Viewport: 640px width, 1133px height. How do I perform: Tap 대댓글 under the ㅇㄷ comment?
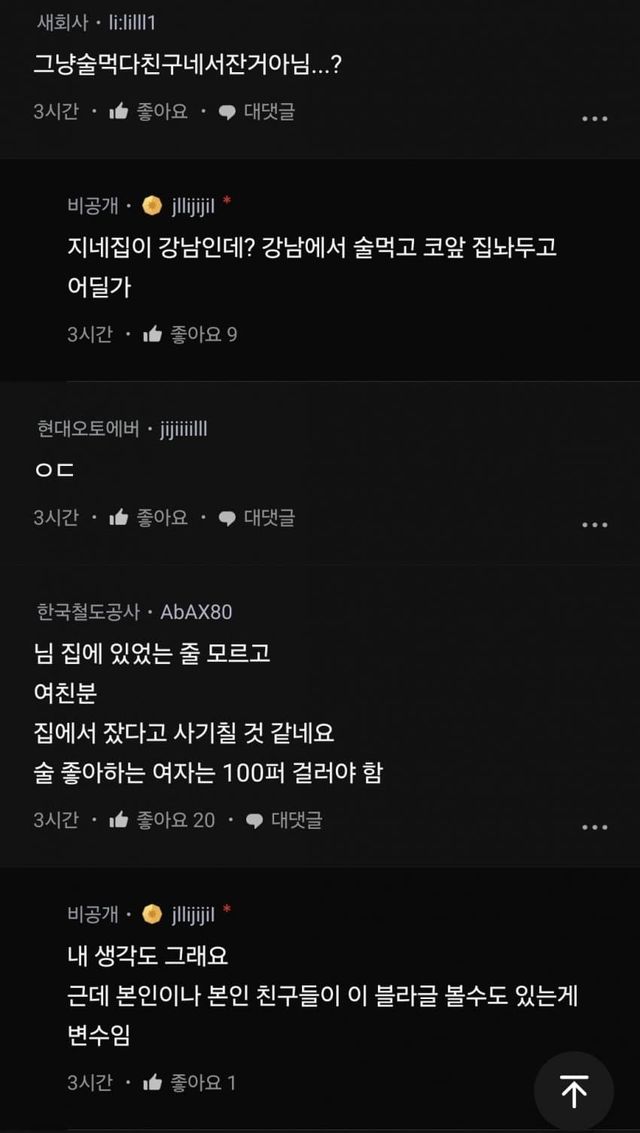(256, 517)
